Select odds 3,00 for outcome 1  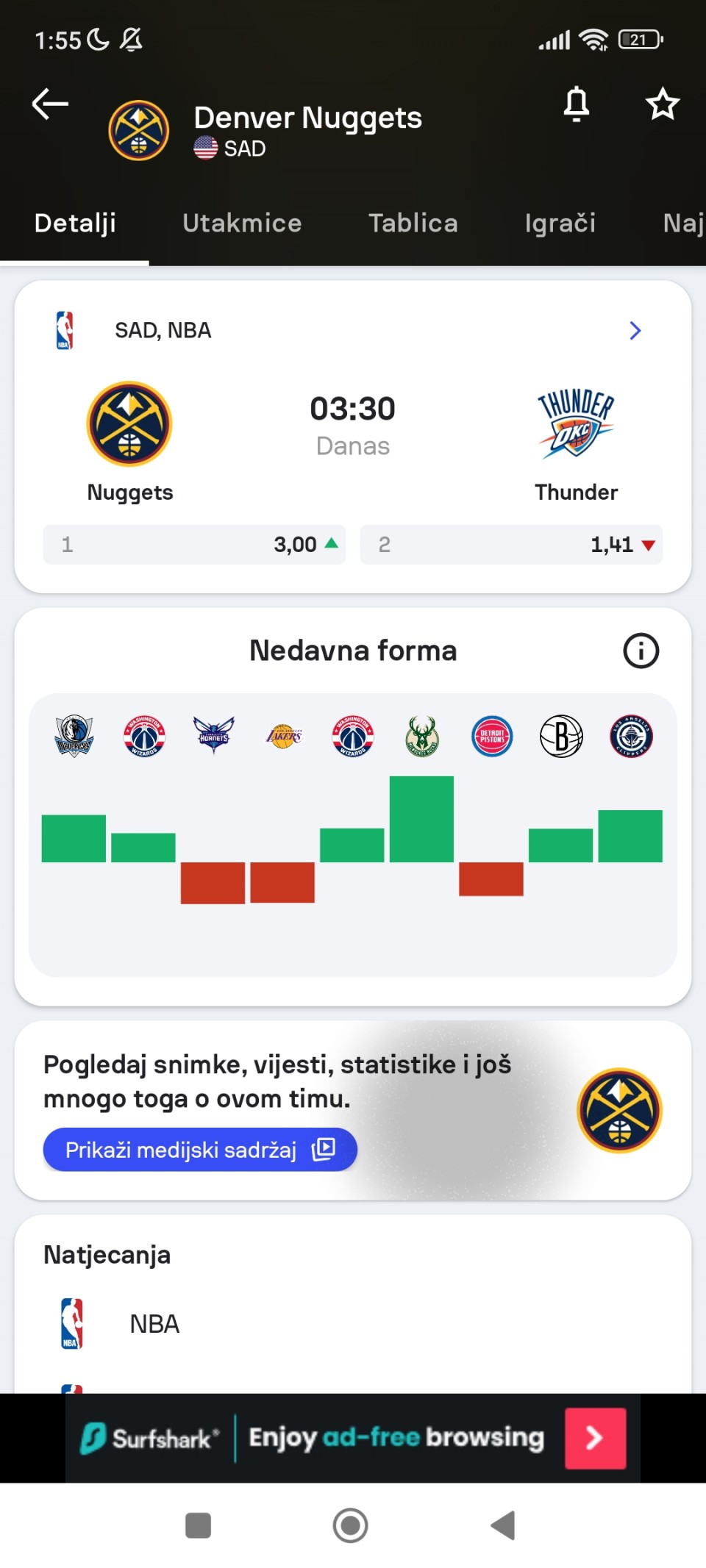[194, 545]
